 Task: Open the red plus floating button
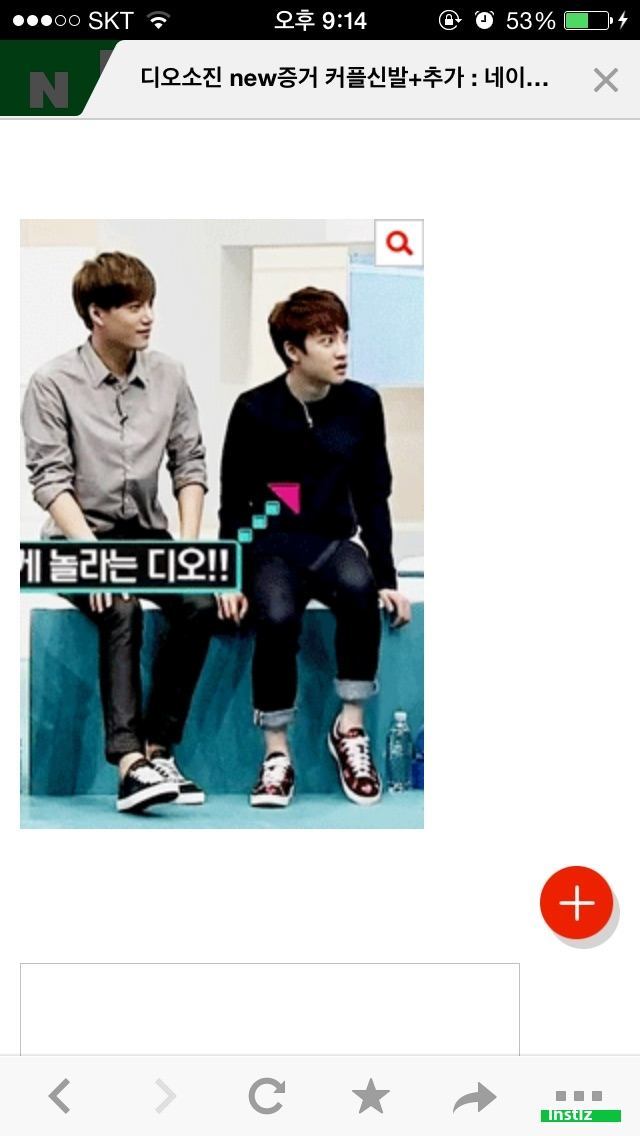[x=576, y=903]
